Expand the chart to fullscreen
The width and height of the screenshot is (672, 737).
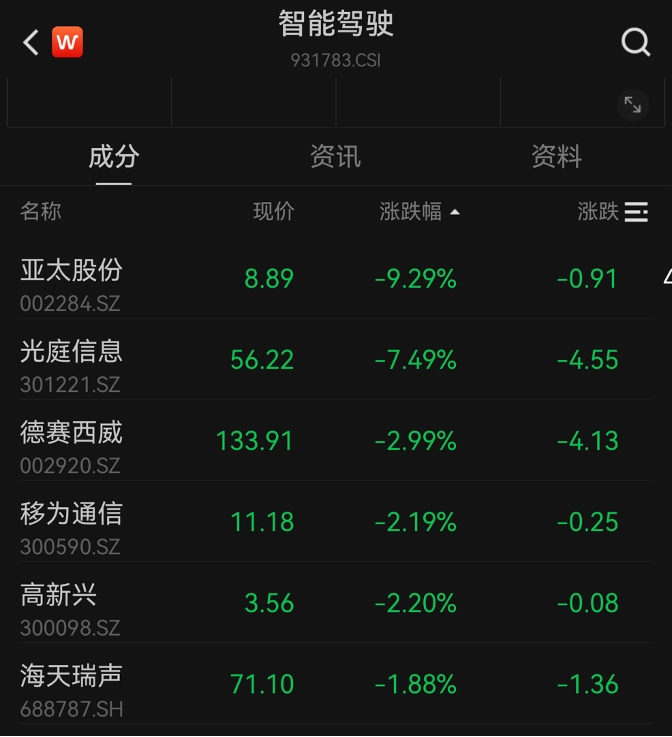click(632, 104)
